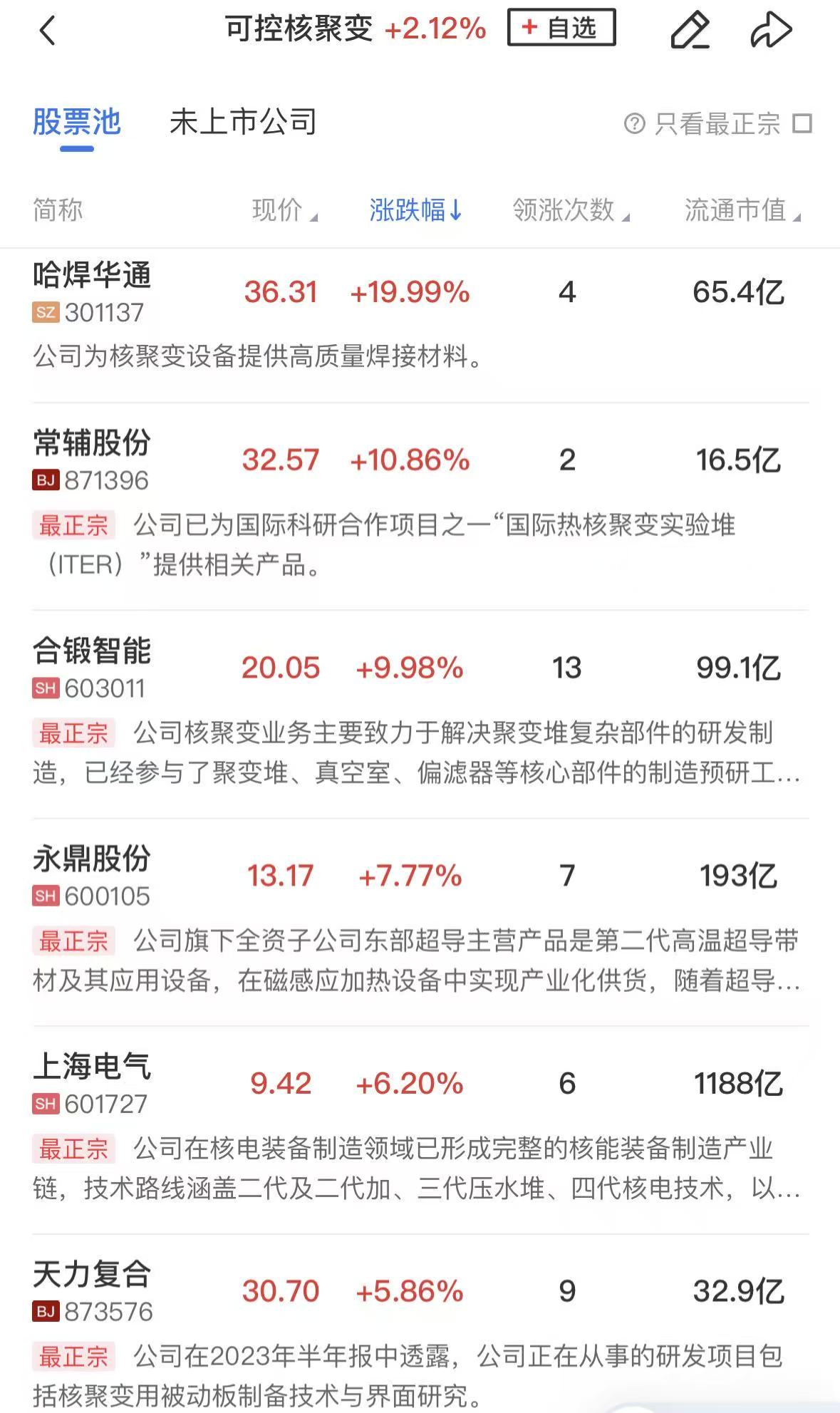Switch to the 未上市公司 tab
The image size is (840, 1413).
tap(243, 122)
